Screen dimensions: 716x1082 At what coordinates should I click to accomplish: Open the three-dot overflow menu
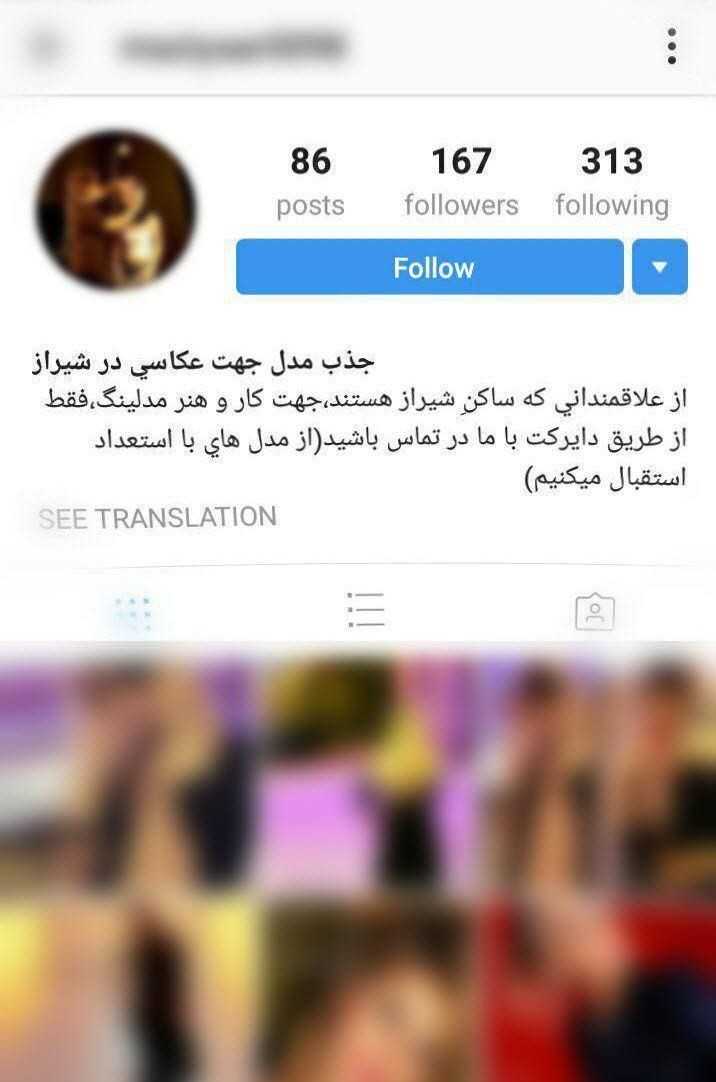tap(672, 46)
